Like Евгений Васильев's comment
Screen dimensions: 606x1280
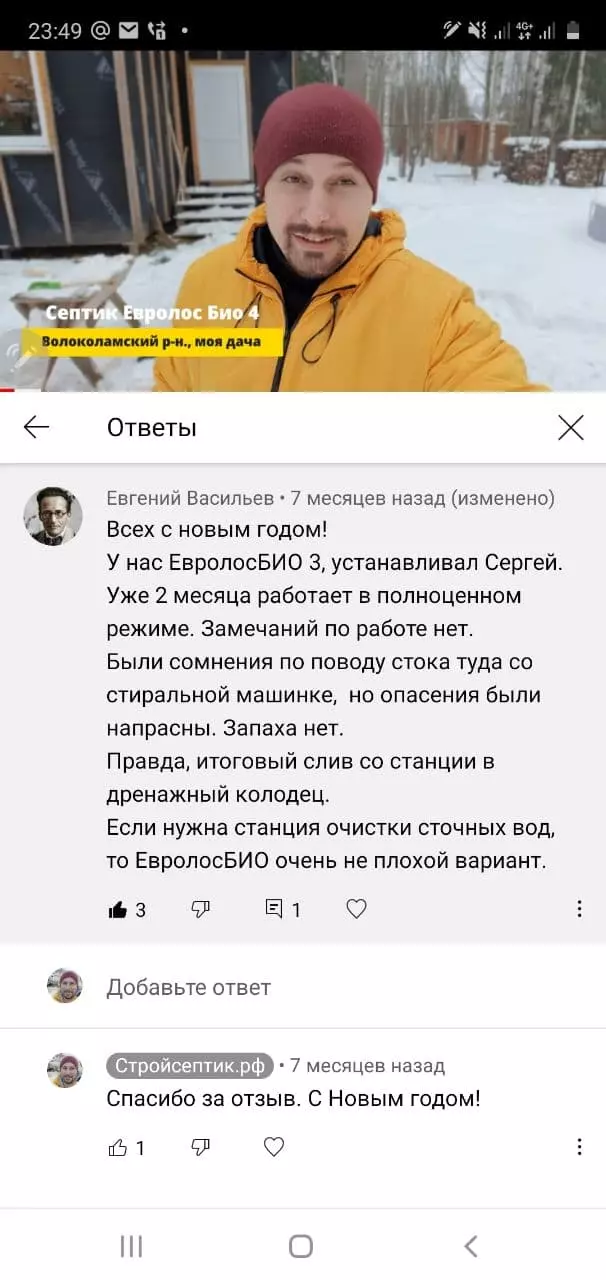pyautogui.click(x=118, y=909)
